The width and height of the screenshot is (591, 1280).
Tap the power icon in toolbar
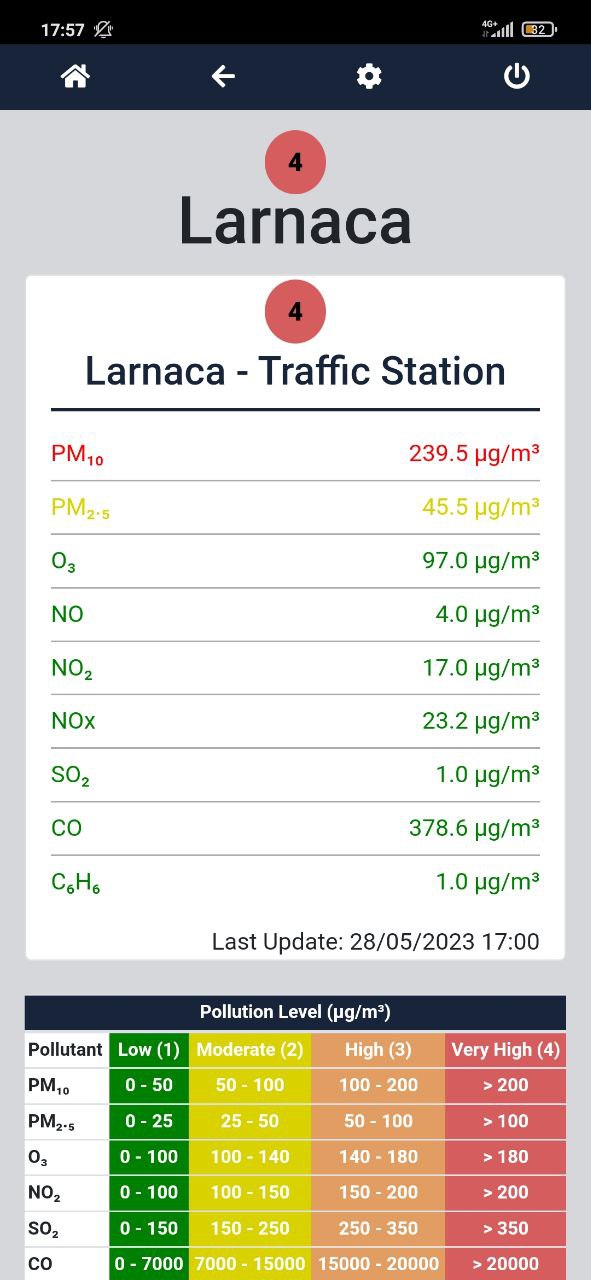tap(516, 76)
